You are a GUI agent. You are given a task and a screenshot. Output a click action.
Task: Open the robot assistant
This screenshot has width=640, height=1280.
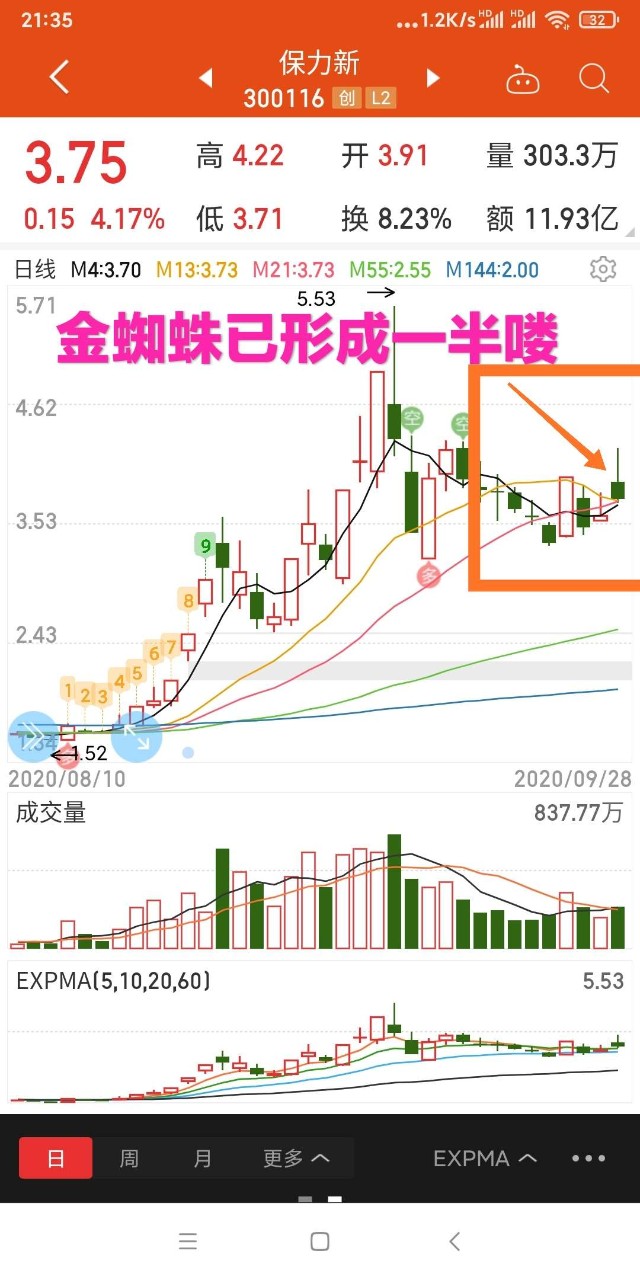coord(522,80)
